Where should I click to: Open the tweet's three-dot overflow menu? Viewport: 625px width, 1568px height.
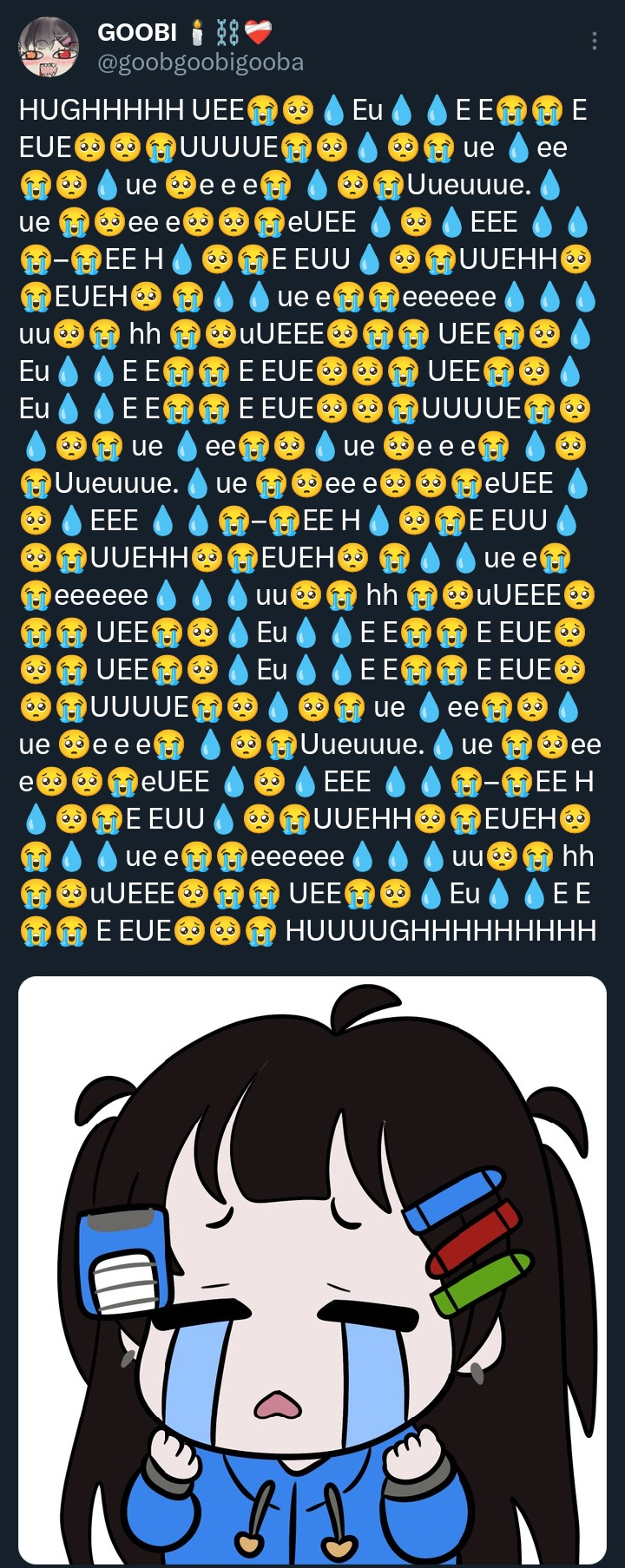[x=594, y=41]
